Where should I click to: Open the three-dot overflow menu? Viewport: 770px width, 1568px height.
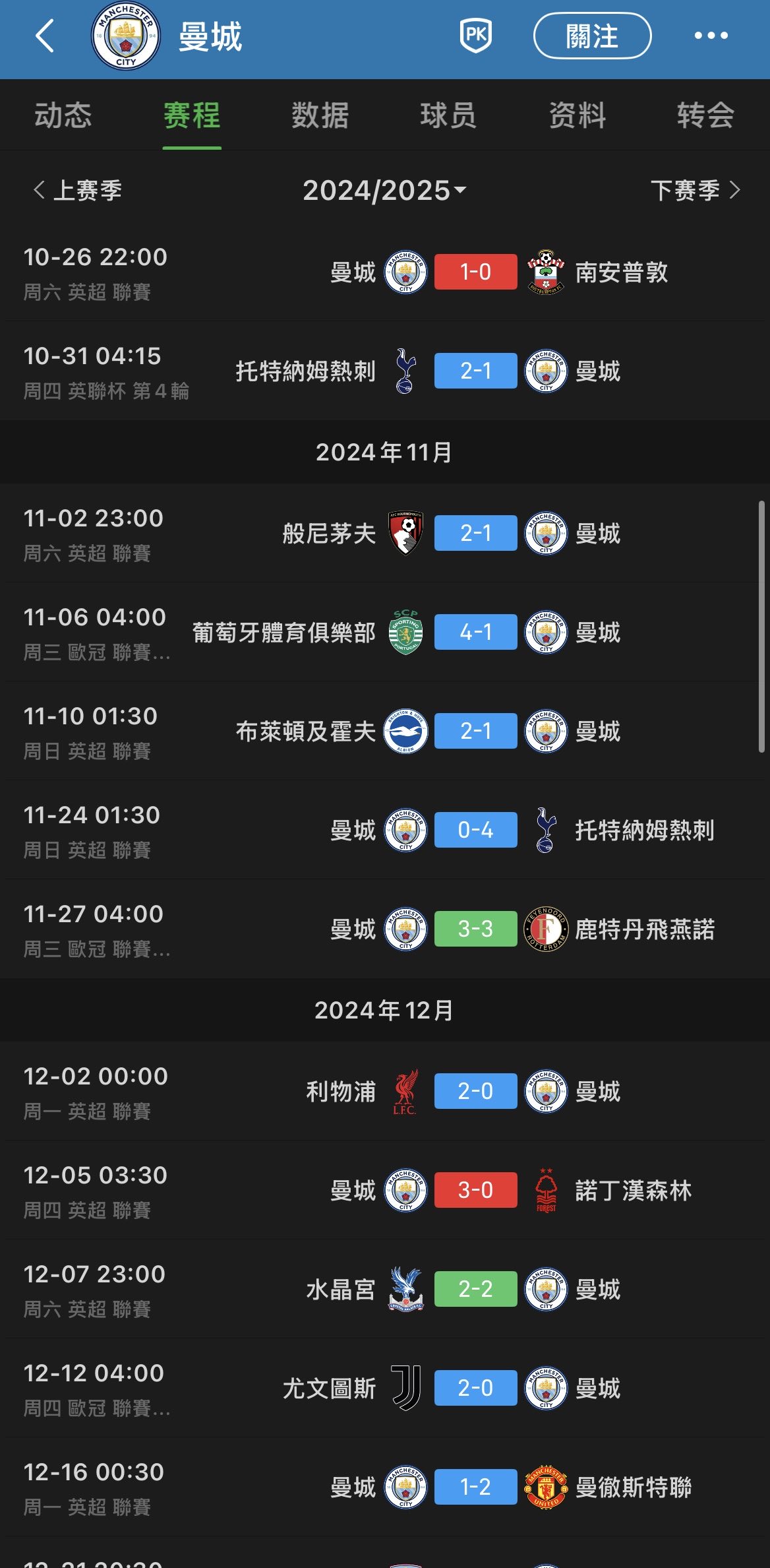click(711, 36)
